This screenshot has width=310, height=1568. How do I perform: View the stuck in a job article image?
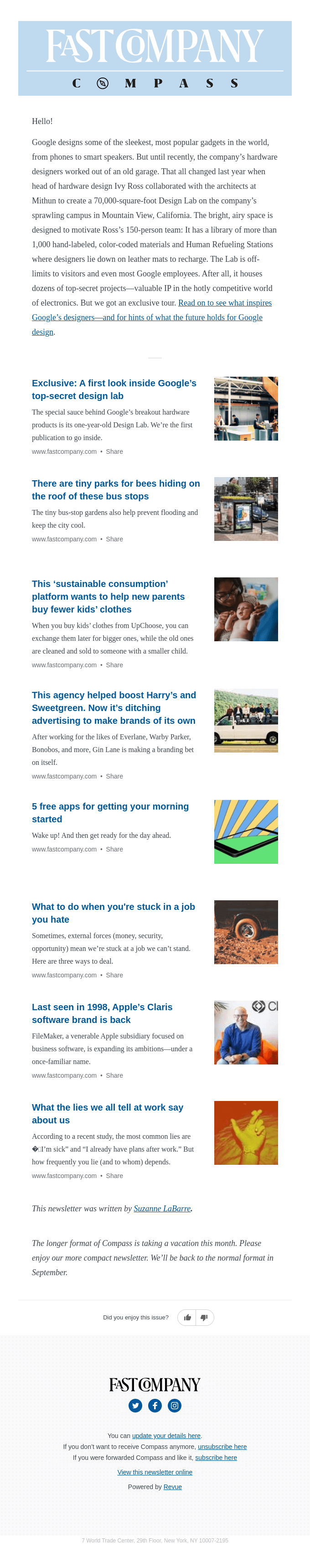point(246,932)
